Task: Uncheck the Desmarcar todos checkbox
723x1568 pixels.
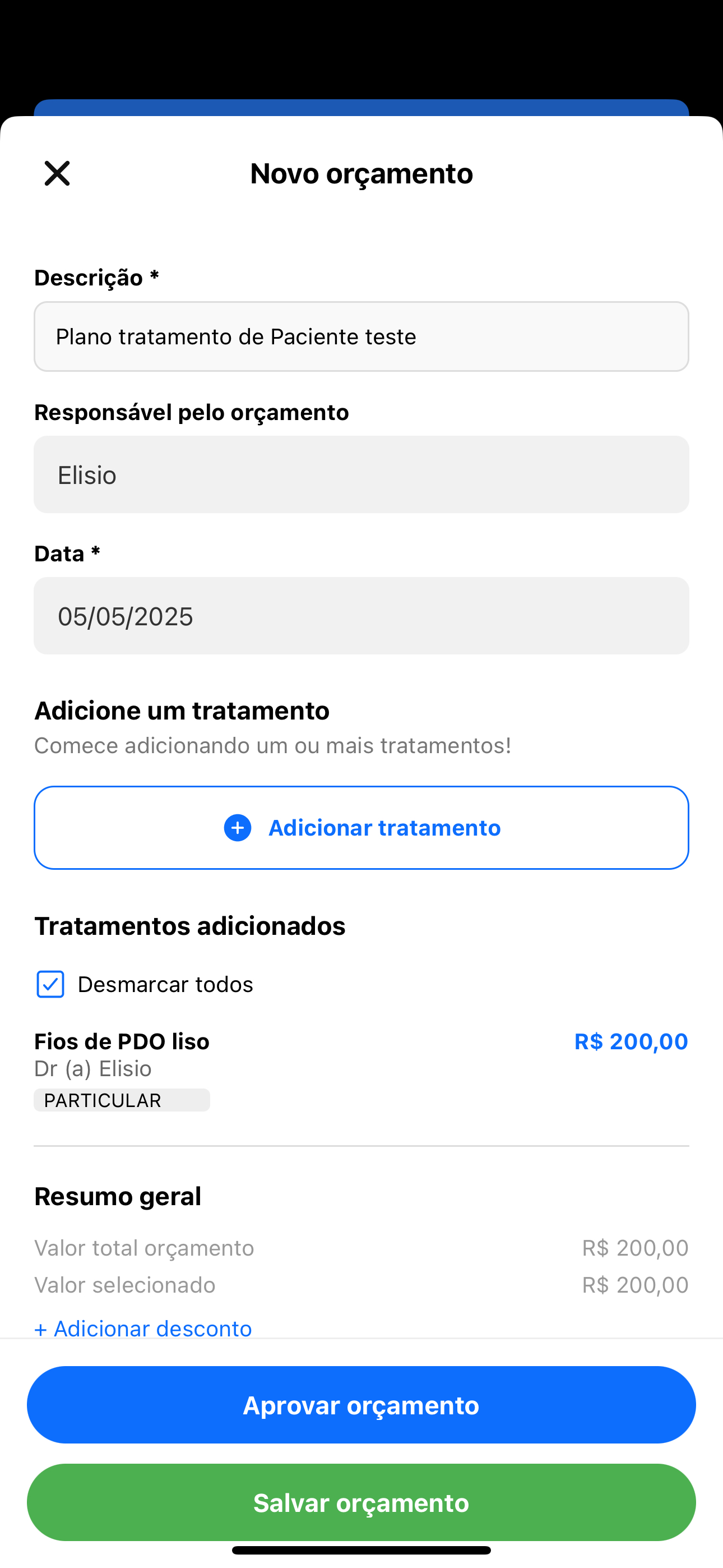Action: click(50, 984)
